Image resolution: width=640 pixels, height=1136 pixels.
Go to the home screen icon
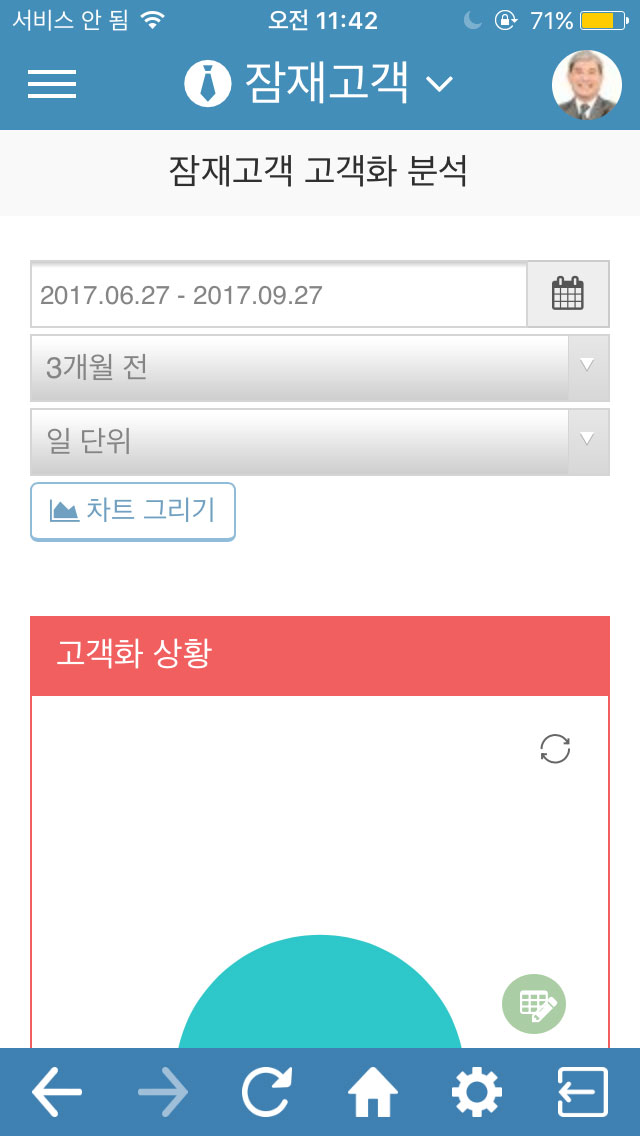coord(373,1092)
